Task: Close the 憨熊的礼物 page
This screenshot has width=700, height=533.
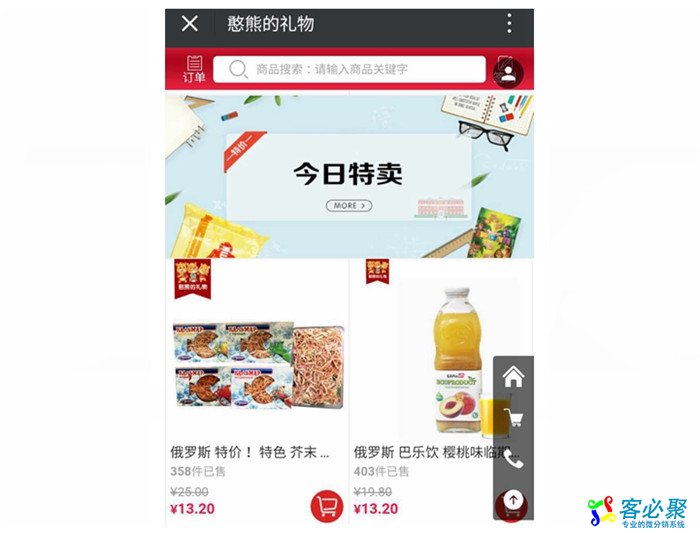Action: pos(190,24)
